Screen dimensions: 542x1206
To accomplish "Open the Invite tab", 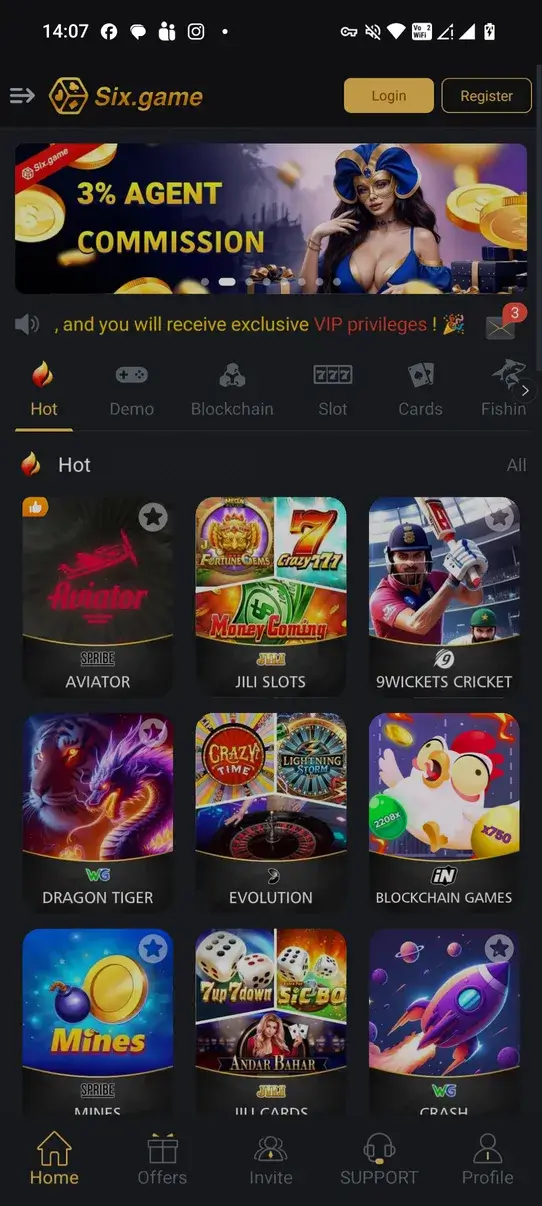I will click(x=271, y=1160).
